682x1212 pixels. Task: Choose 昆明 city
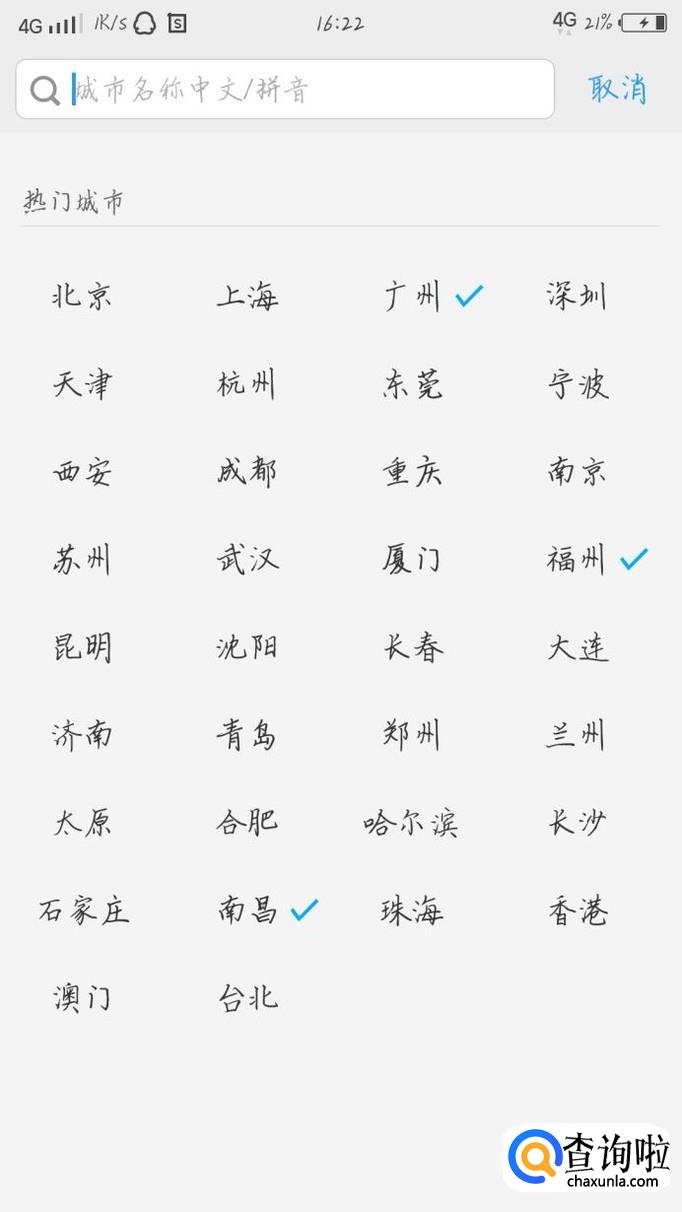82,647
